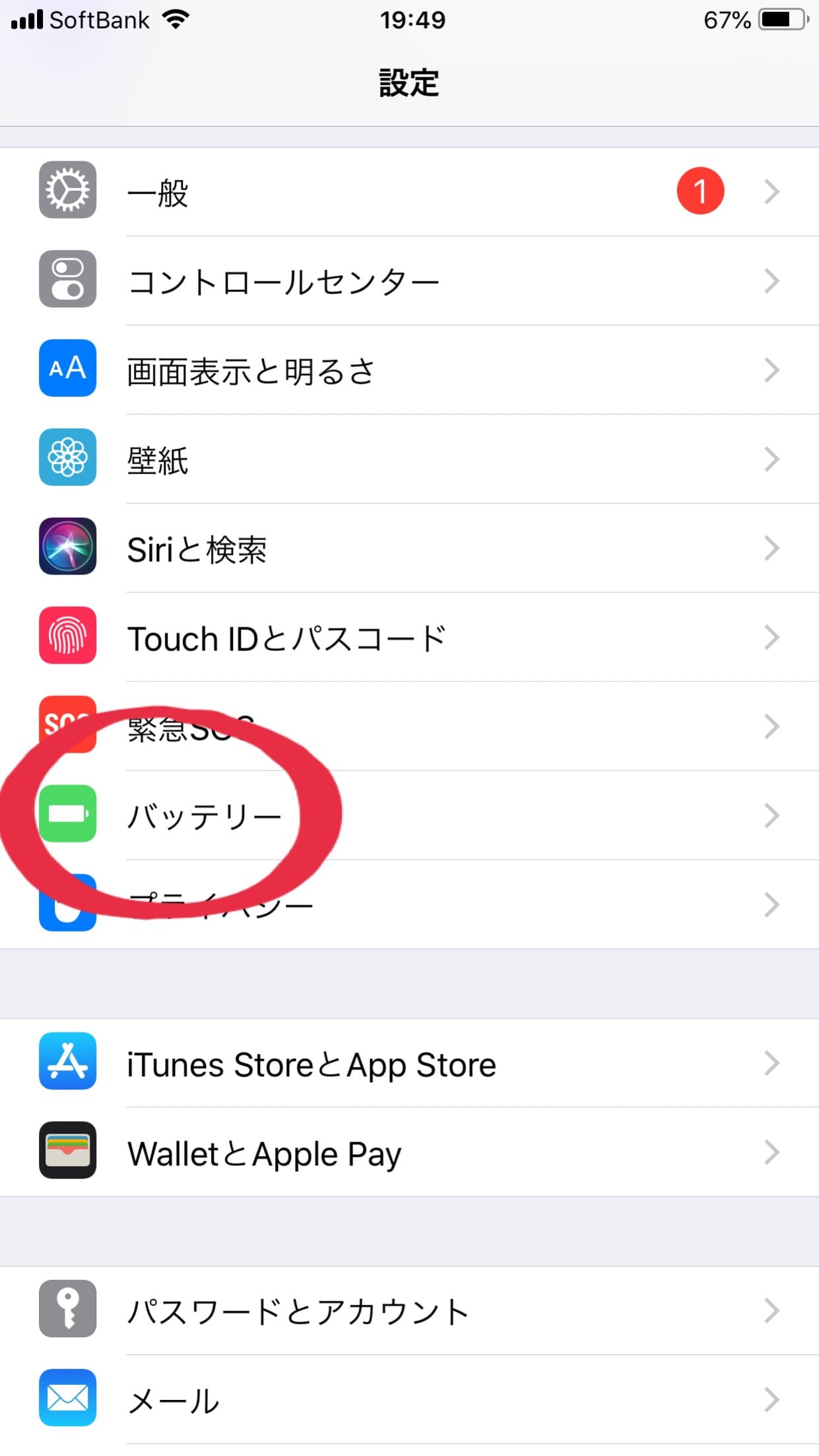Screen dimensions: 819x1456
Task: Open Siriと検索 settings
Action: pyautogui.click(x=409, y=548)
